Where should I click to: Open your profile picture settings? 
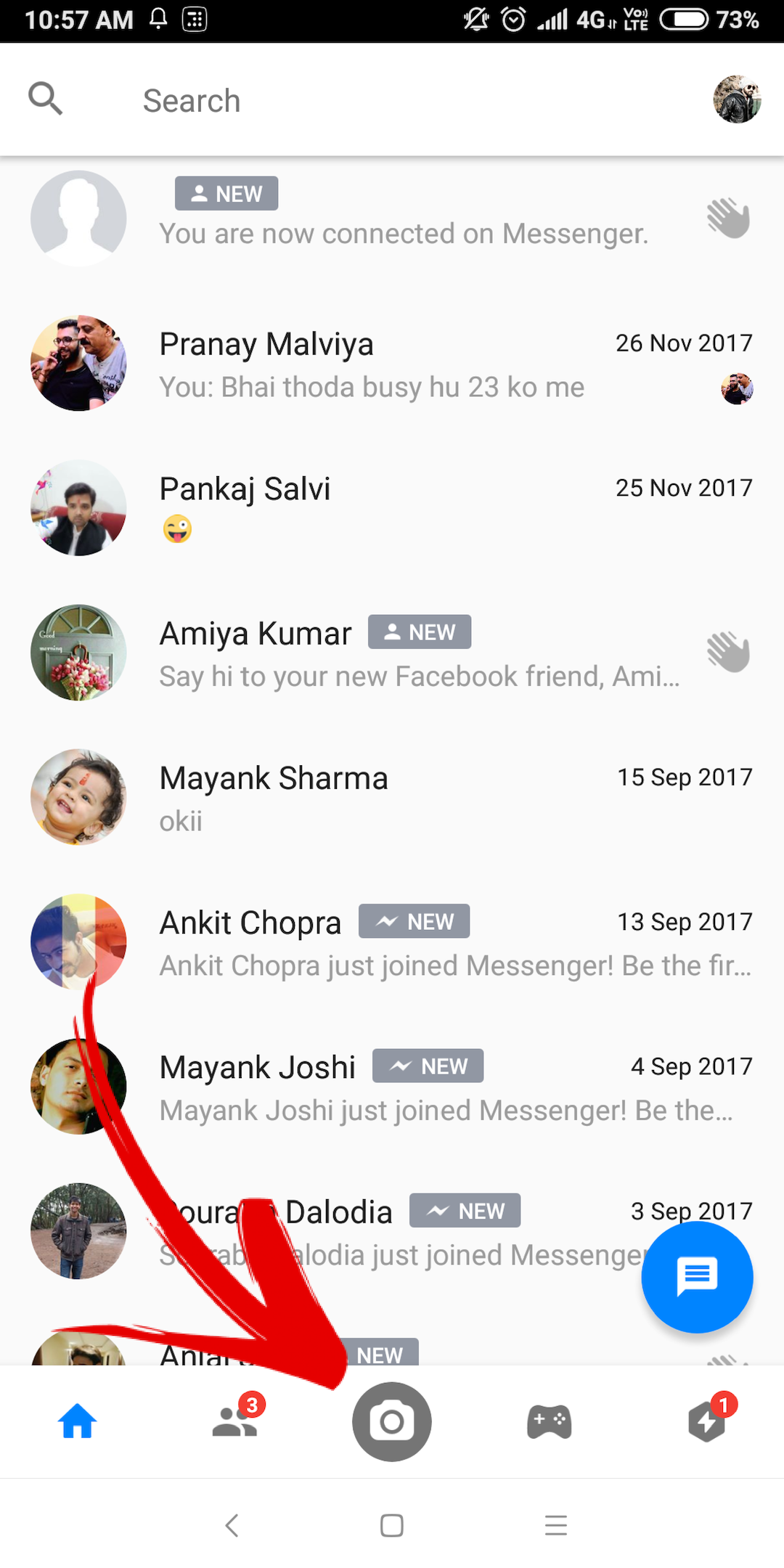point(737,99)
